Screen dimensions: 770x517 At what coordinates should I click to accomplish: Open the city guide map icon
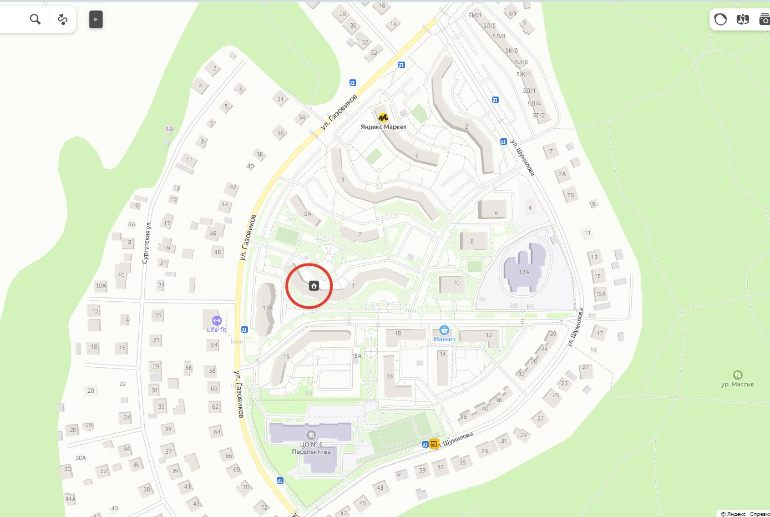tap(743, 19)
